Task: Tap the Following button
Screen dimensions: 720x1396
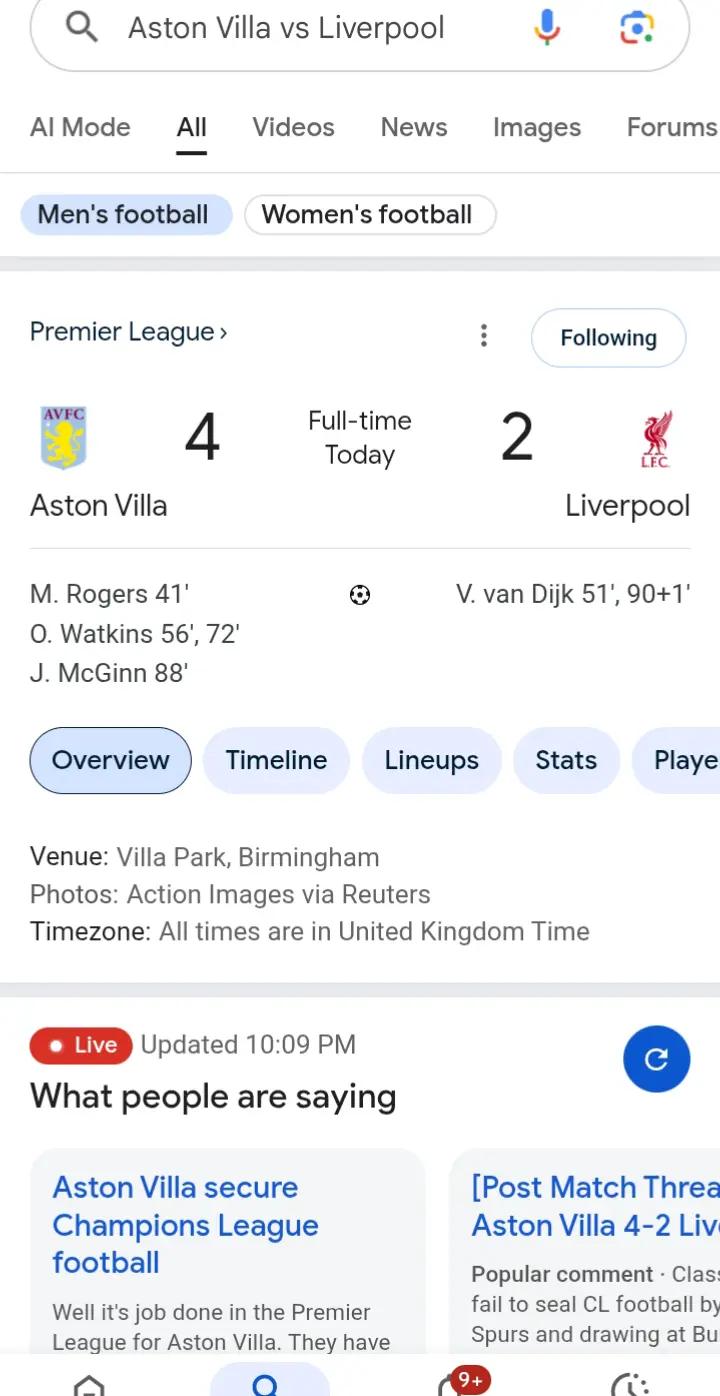Action: click(608, 338)
